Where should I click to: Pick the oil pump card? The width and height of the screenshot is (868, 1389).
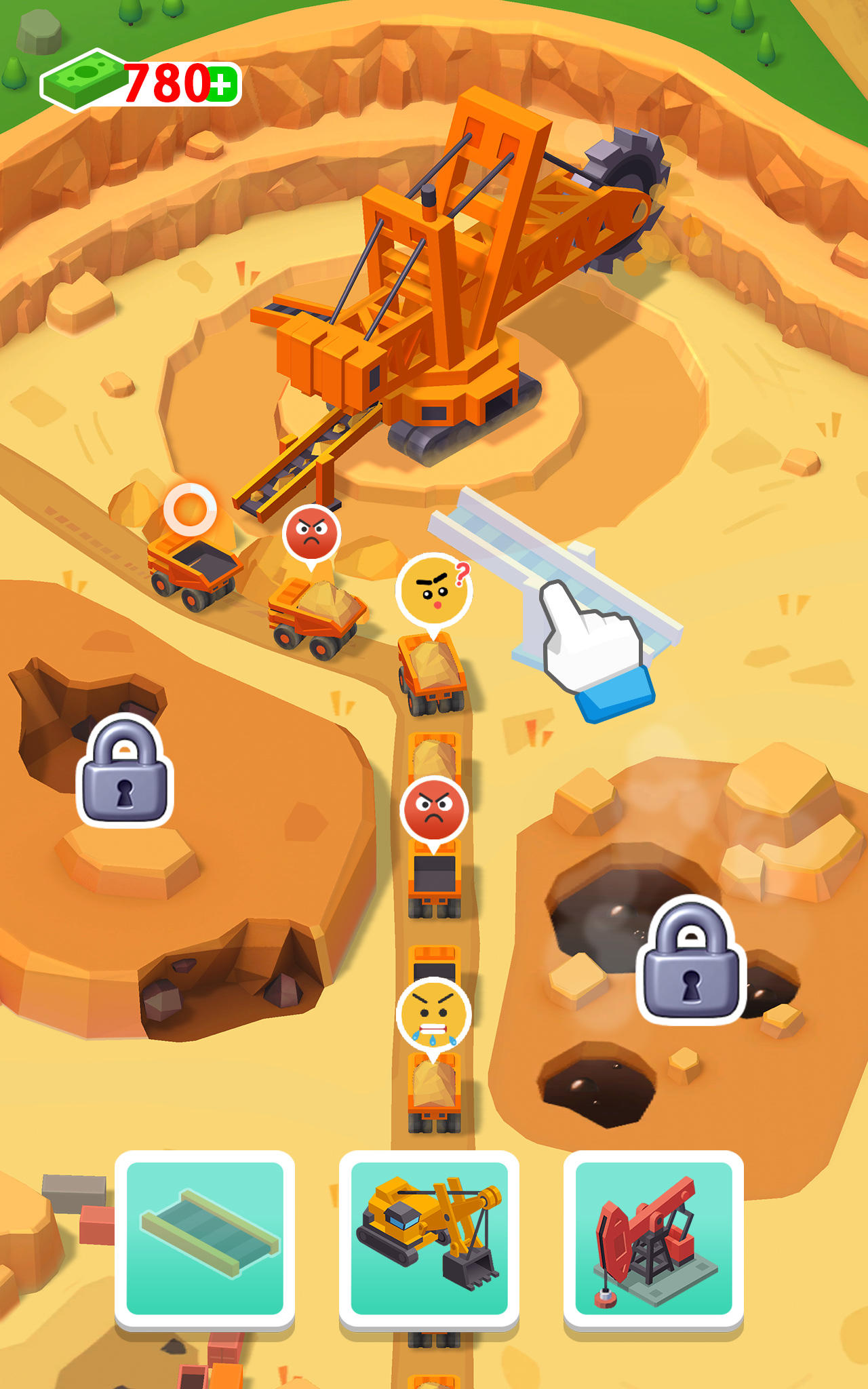[653, 1238]
